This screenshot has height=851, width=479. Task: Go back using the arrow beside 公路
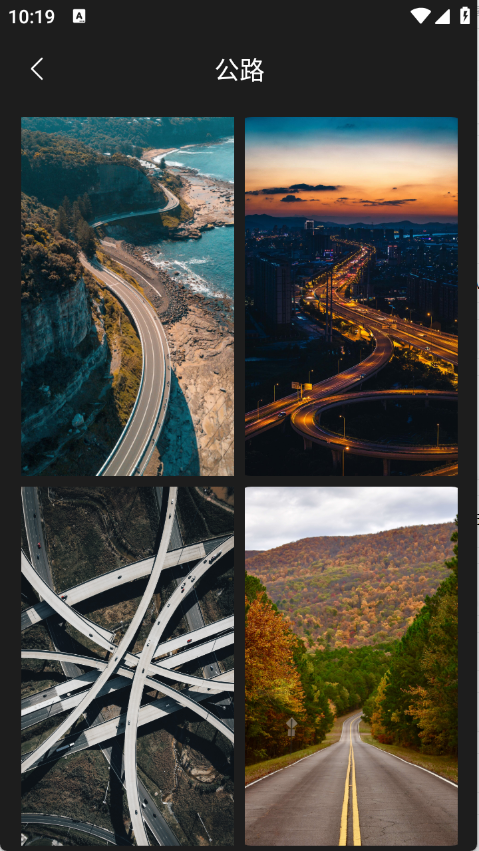(x=37, y=69)
